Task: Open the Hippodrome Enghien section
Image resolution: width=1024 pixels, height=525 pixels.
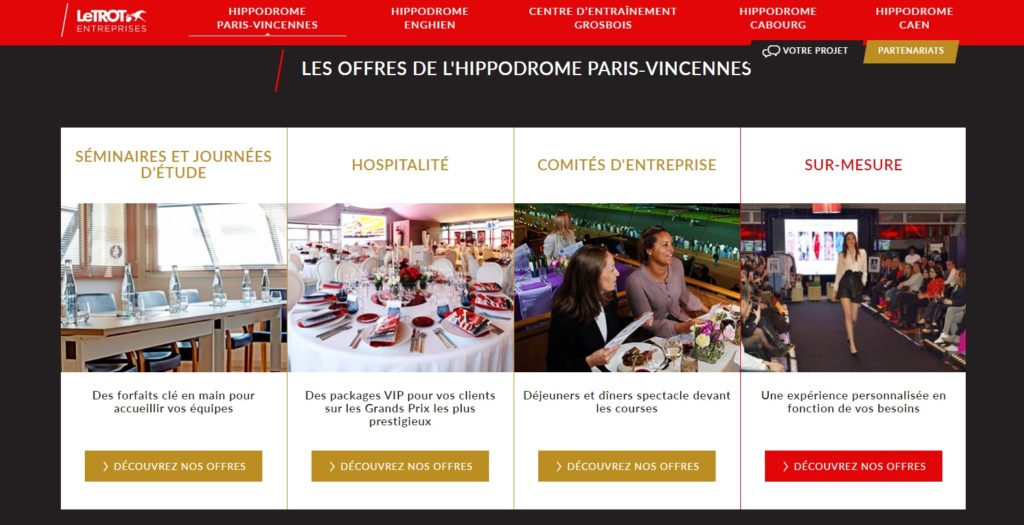Action: [x=430, y=18]
